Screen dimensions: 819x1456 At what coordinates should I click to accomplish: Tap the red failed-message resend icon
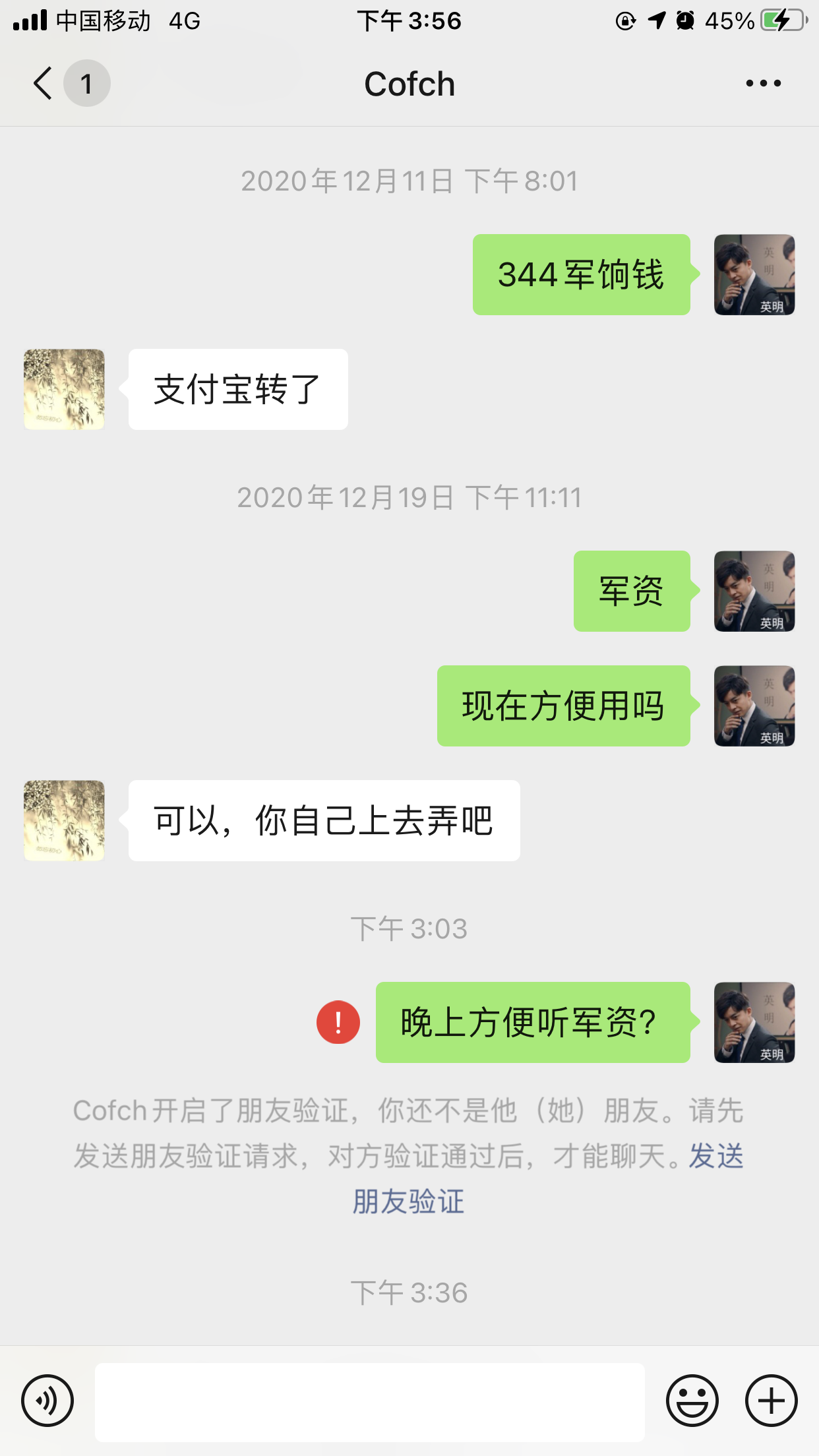coord(338,1022)
